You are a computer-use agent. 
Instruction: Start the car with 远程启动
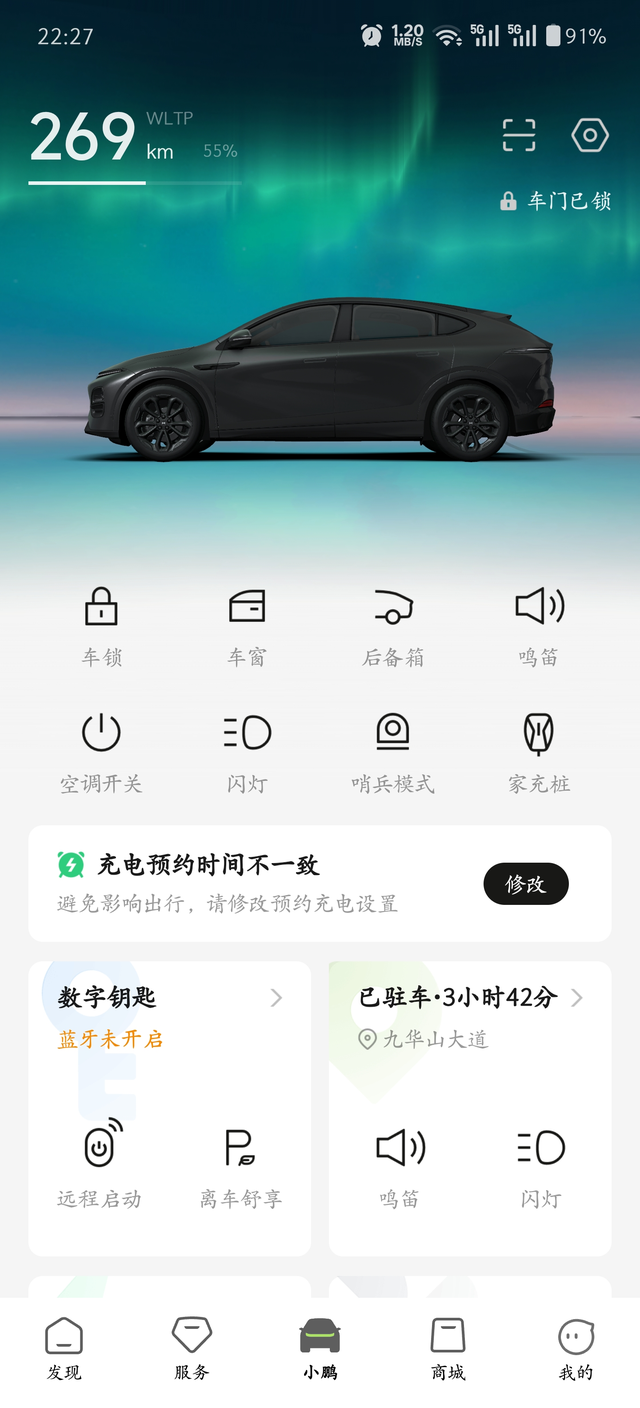coord(99,1164)
